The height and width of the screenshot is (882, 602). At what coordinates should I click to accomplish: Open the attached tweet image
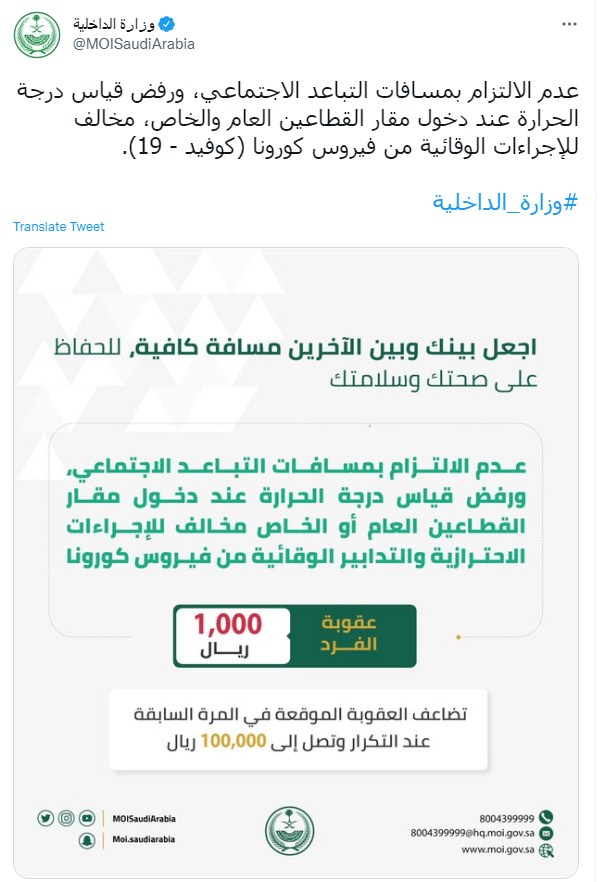pos(296,560)
